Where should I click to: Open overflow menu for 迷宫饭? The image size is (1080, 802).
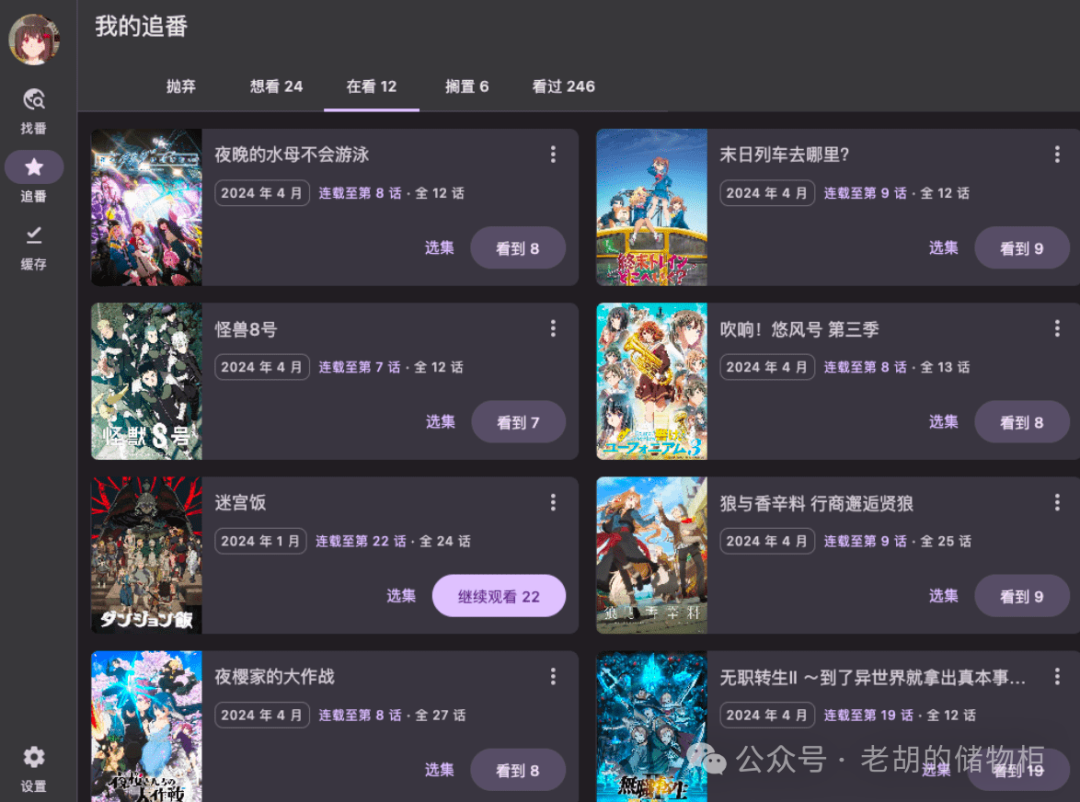[x=553, y=502]
